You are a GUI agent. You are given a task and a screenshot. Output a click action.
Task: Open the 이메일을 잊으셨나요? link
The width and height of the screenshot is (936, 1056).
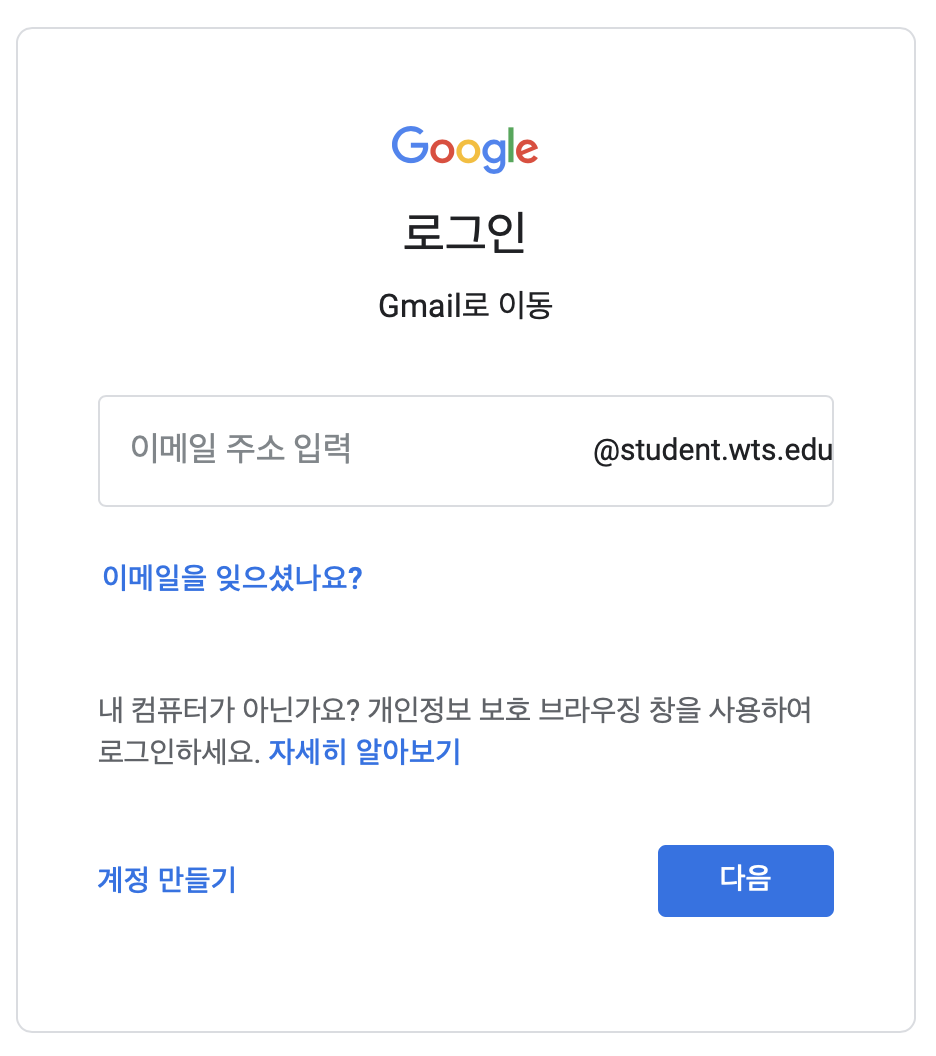click(x=231, y=577)
